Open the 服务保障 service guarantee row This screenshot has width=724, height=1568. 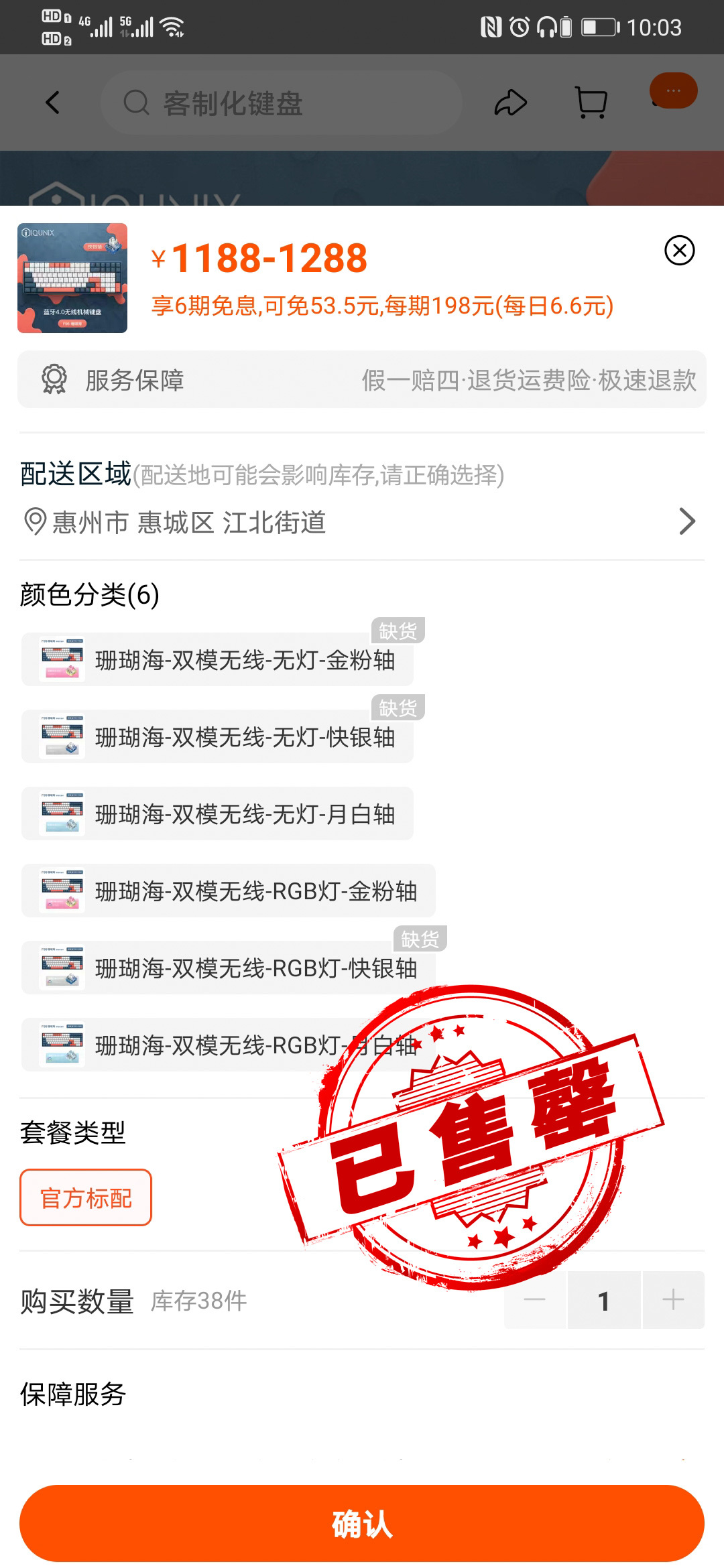[x=362, y=380]
